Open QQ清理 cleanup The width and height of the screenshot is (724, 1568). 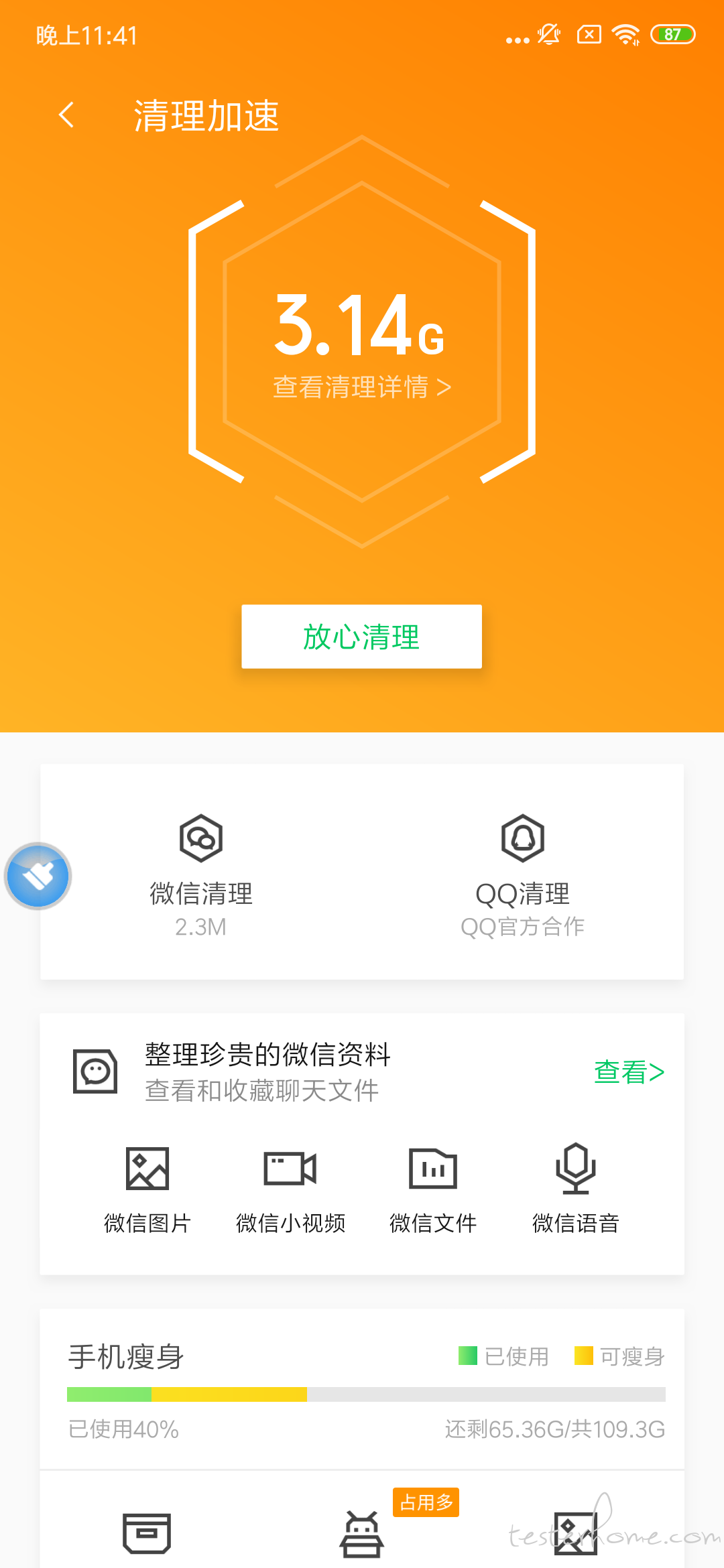tap(523, 875)
